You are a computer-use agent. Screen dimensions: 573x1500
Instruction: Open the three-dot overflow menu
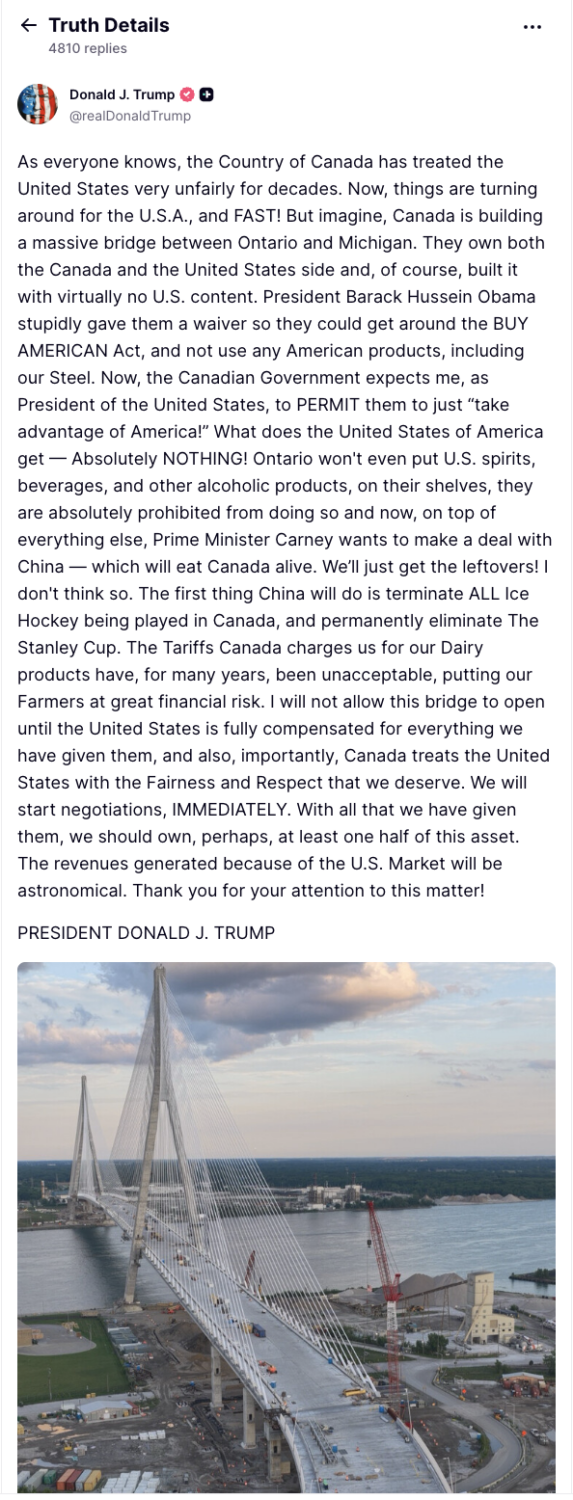pos(532,27)
